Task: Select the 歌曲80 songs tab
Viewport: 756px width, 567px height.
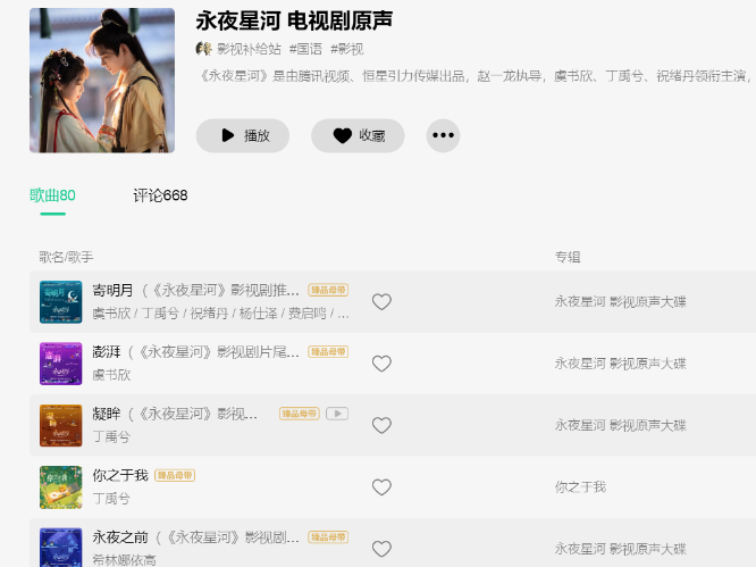Action: click(x=52, y=195)
